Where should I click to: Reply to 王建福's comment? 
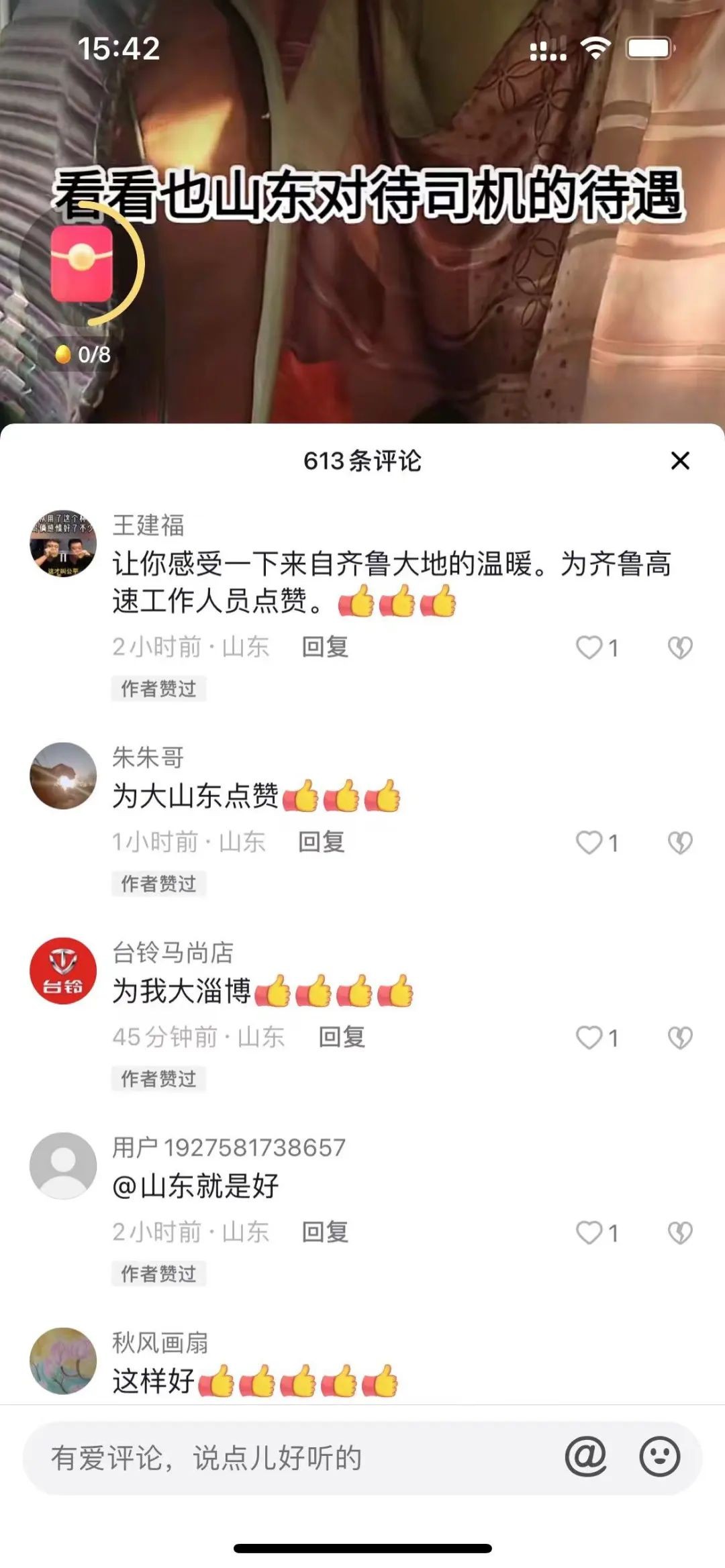coord(325,647)
